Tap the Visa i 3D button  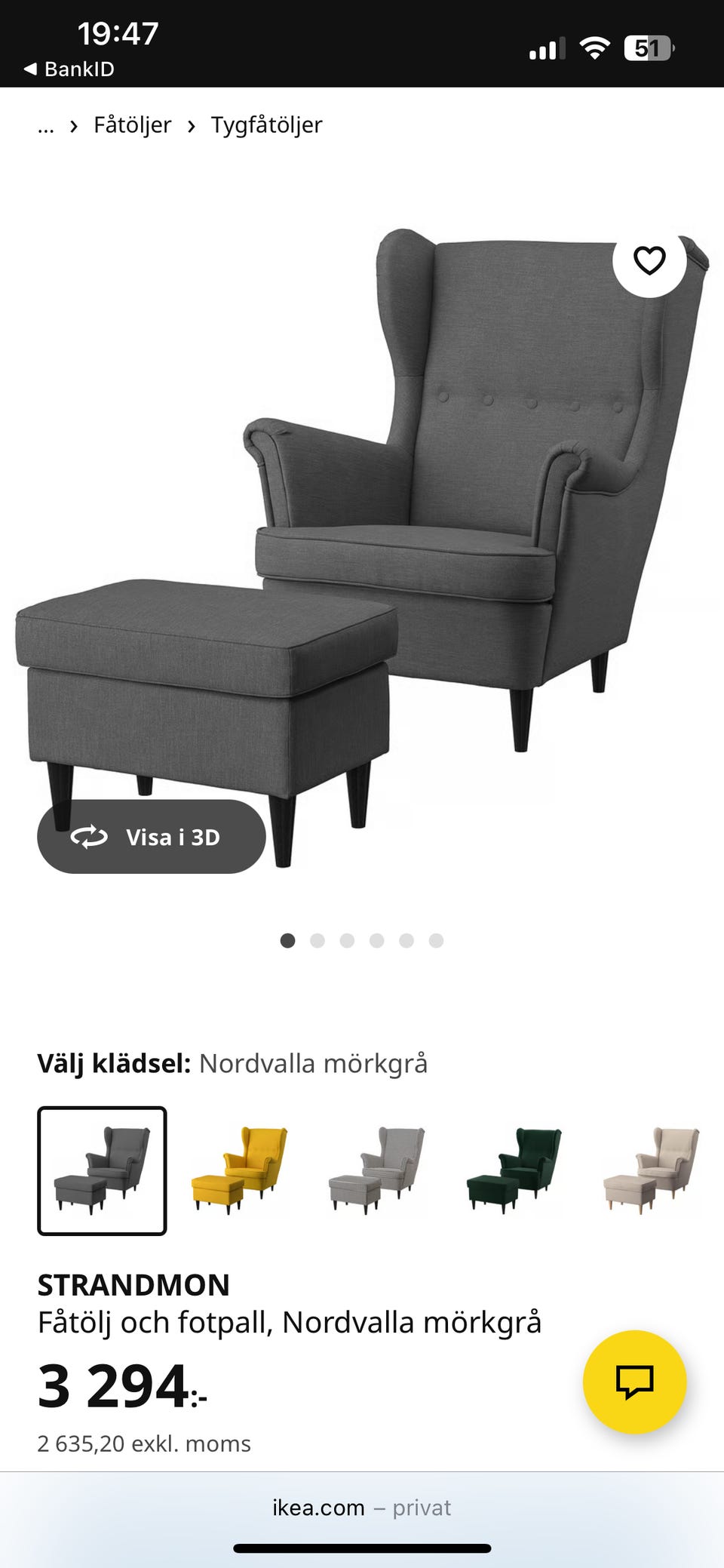(152, 836)
